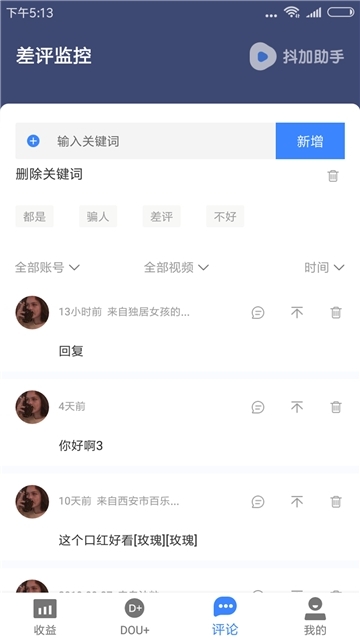Pin the 4天前 comment to top
The image size is (360, 640).
[297, 407]
